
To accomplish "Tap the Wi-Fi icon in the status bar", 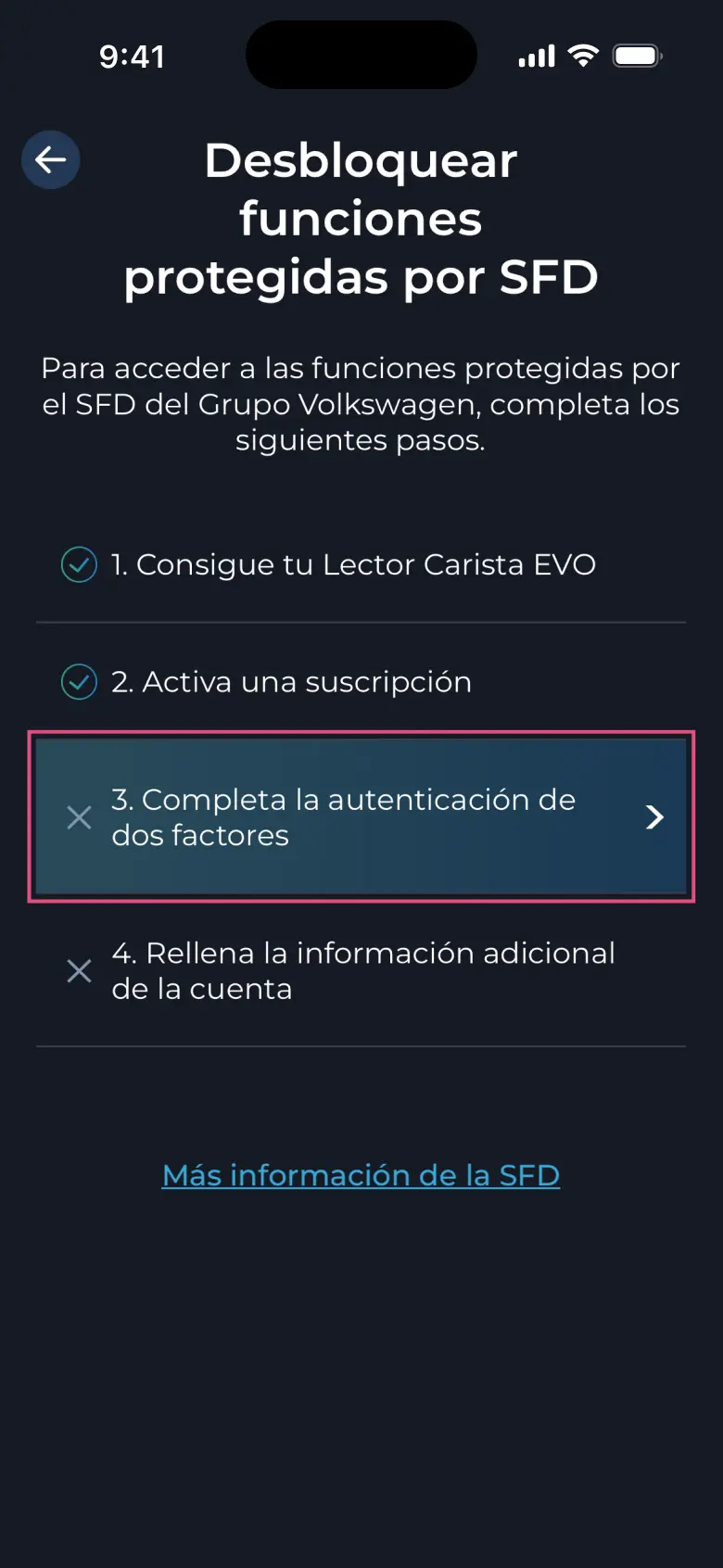I will click(583, 55).
